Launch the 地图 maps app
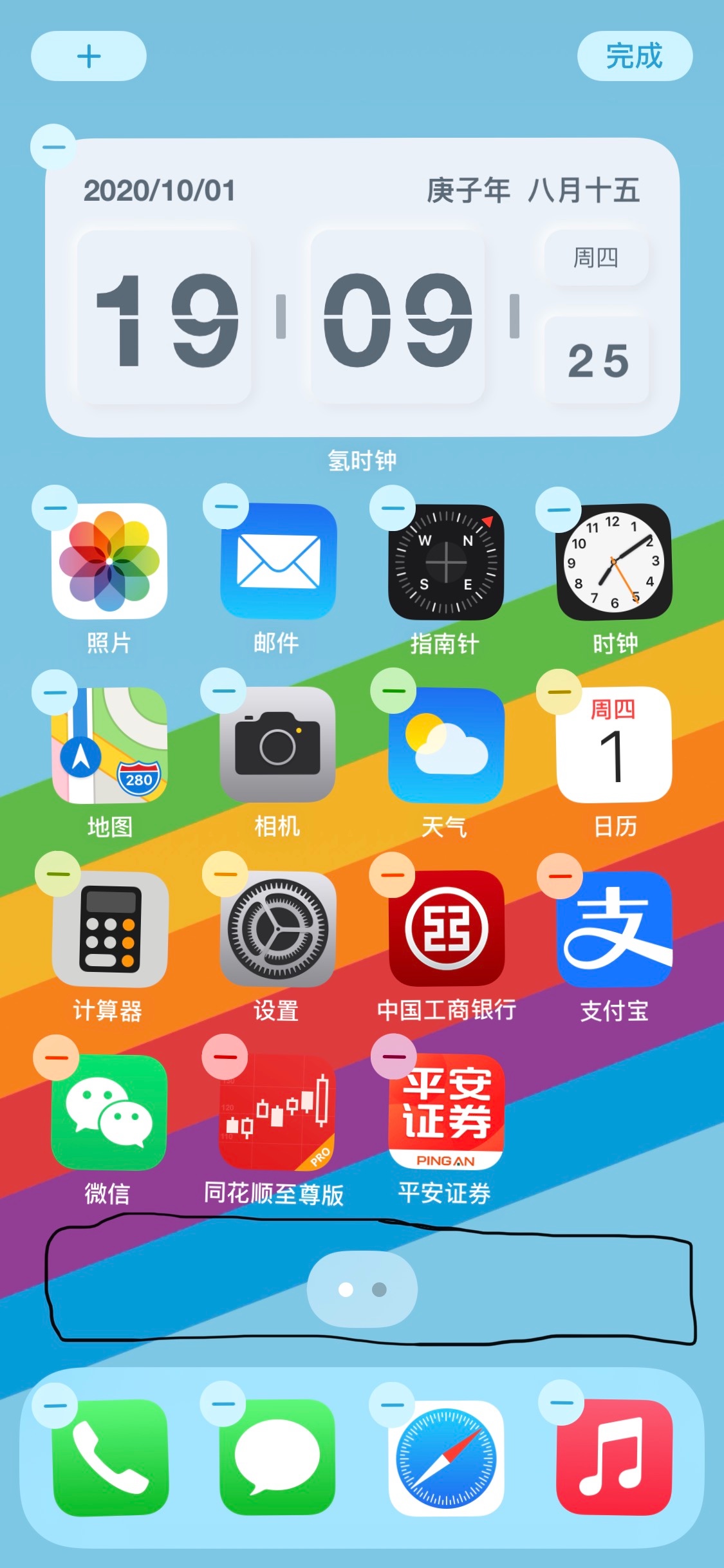 point(109,745)
